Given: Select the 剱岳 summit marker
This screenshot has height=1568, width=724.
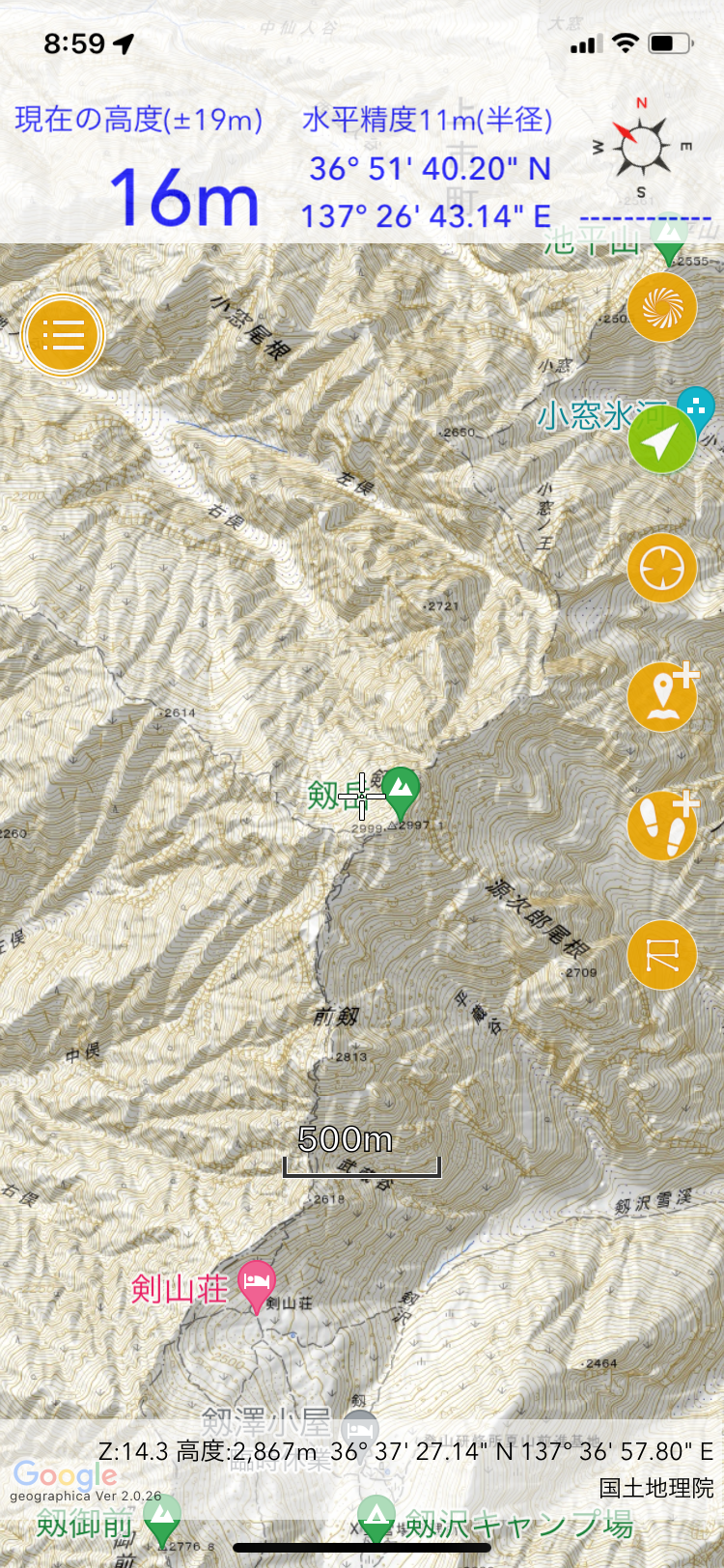Looking at the screenshot, I should [400, 790].
